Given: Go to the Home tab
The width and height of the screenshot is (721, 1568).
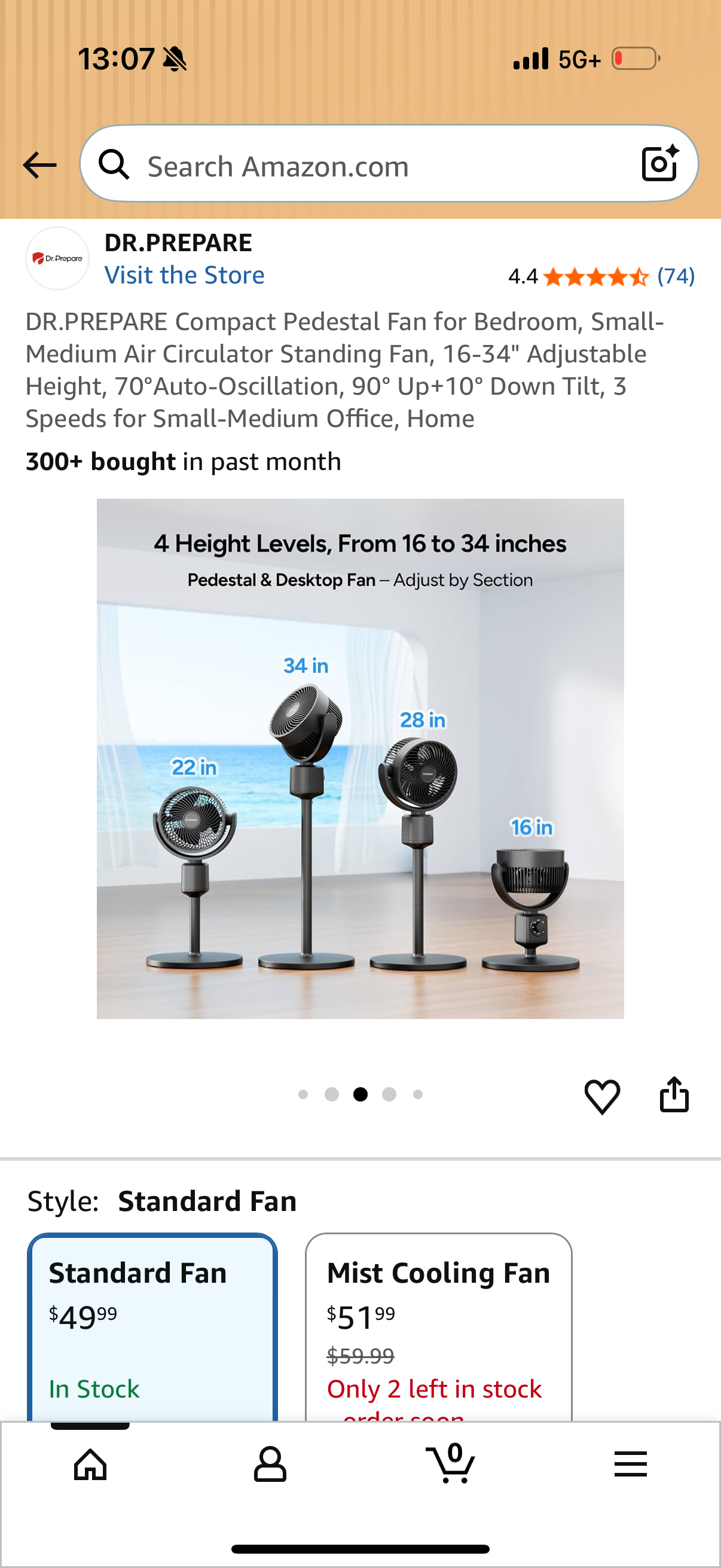Looking at the screenshot, I should (90, 1464).
